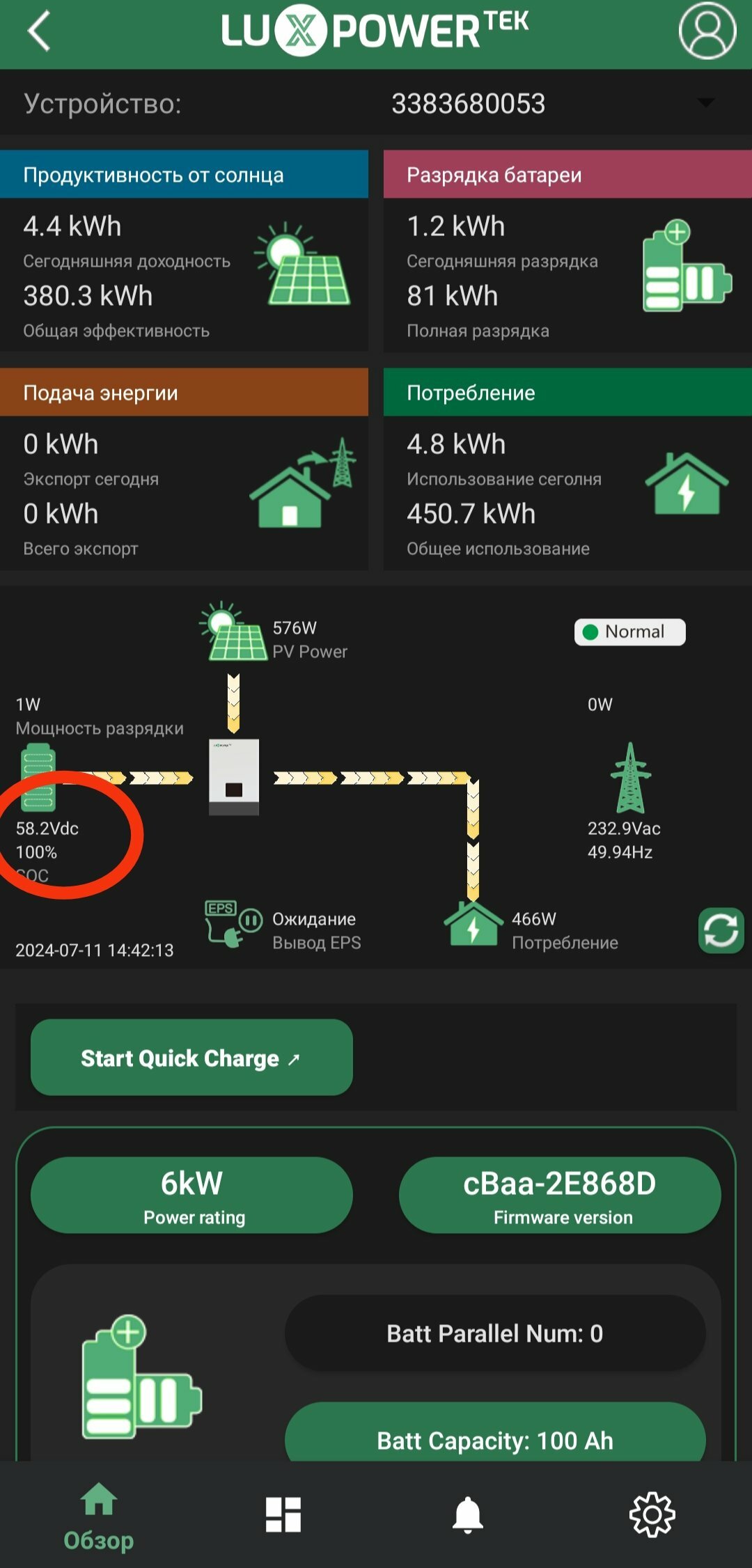752x1568 pixels.
Task: Open the user profile icon
Action: tap(707, 31)
